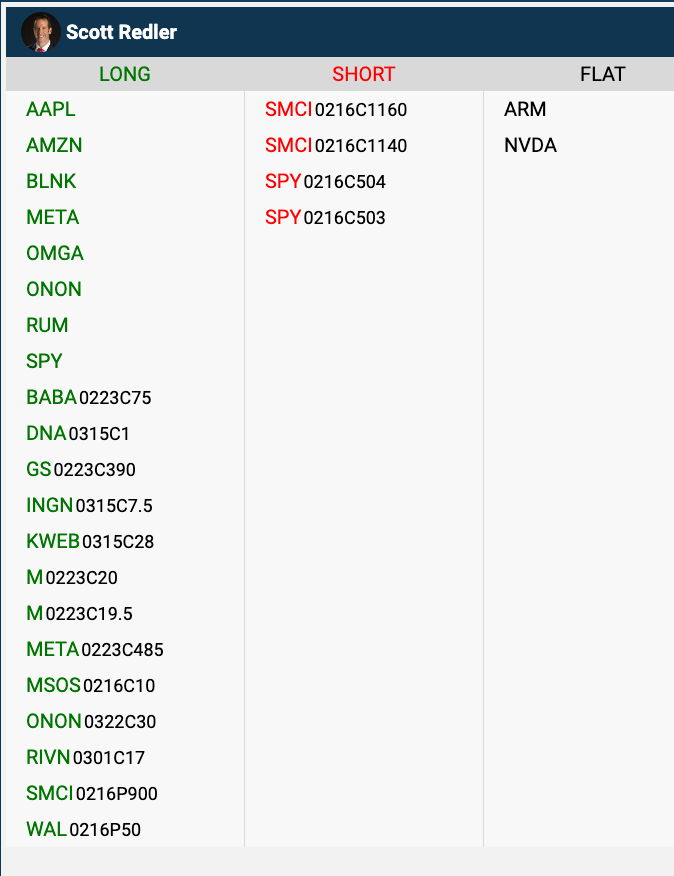Select the RUM ticker

point(47,325)
